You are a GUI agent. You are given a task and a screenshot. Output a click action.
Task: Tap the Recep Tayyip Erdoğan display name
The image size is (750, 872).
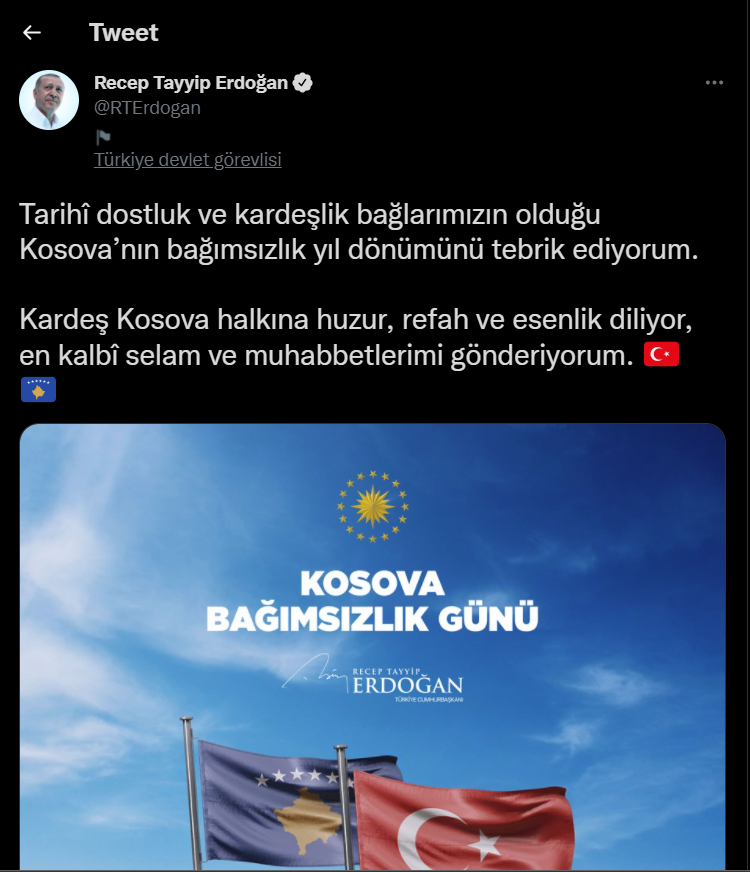tap(190, 83)
